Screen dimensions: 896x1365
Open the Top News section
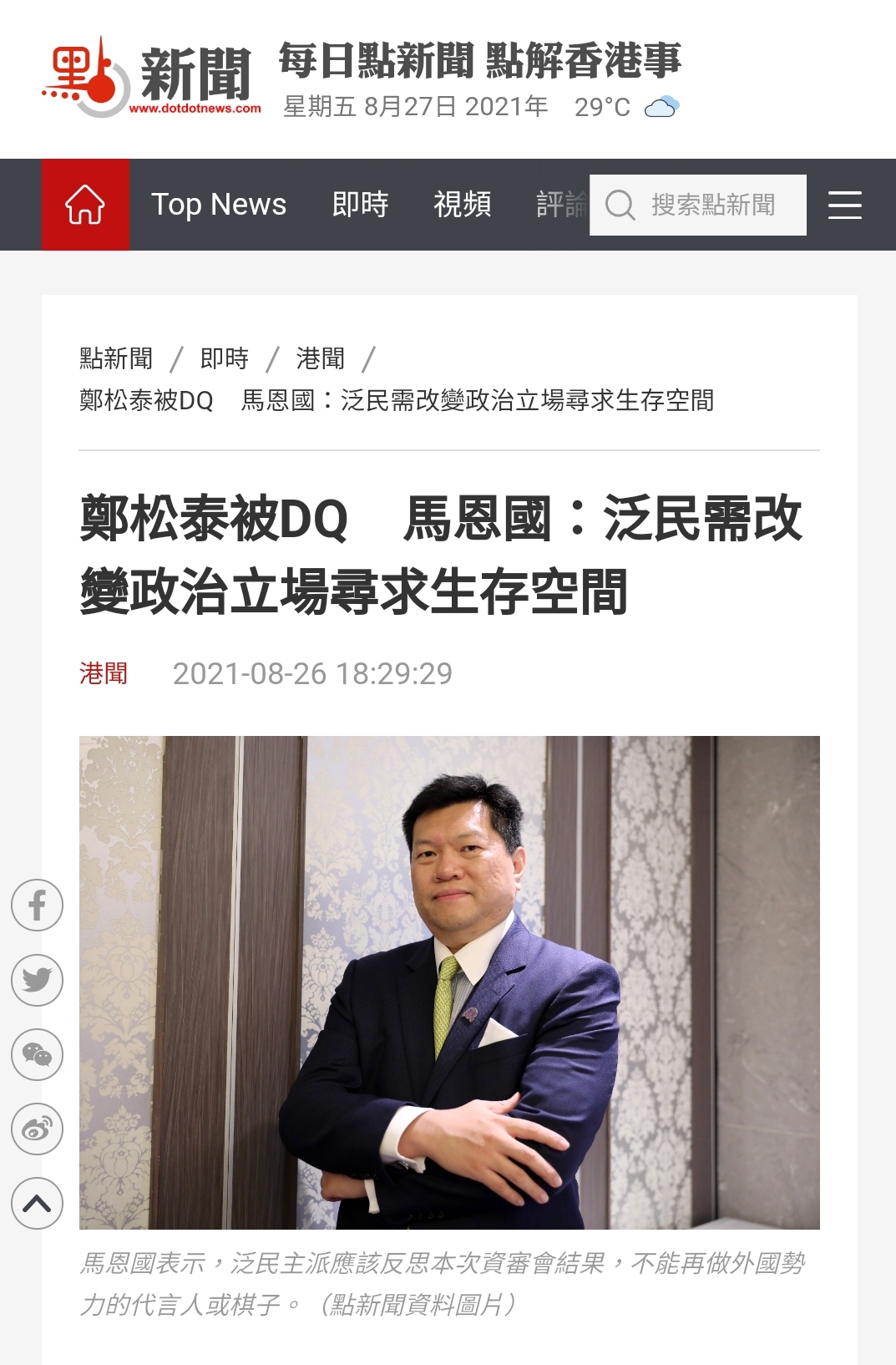[219, 205]
